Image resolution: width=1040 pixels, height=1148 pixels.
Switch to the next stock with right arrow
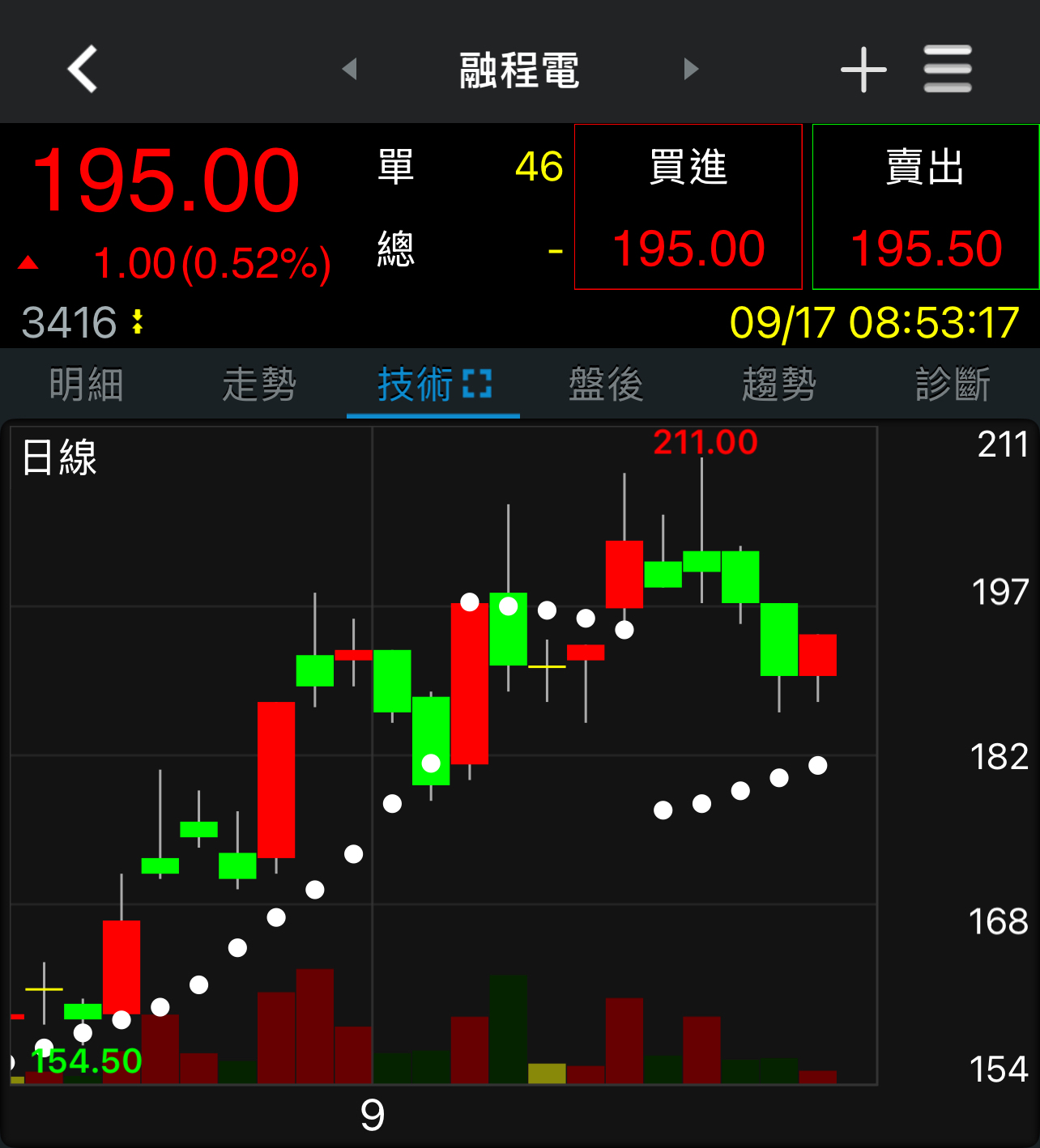click(x=691, y=69)
